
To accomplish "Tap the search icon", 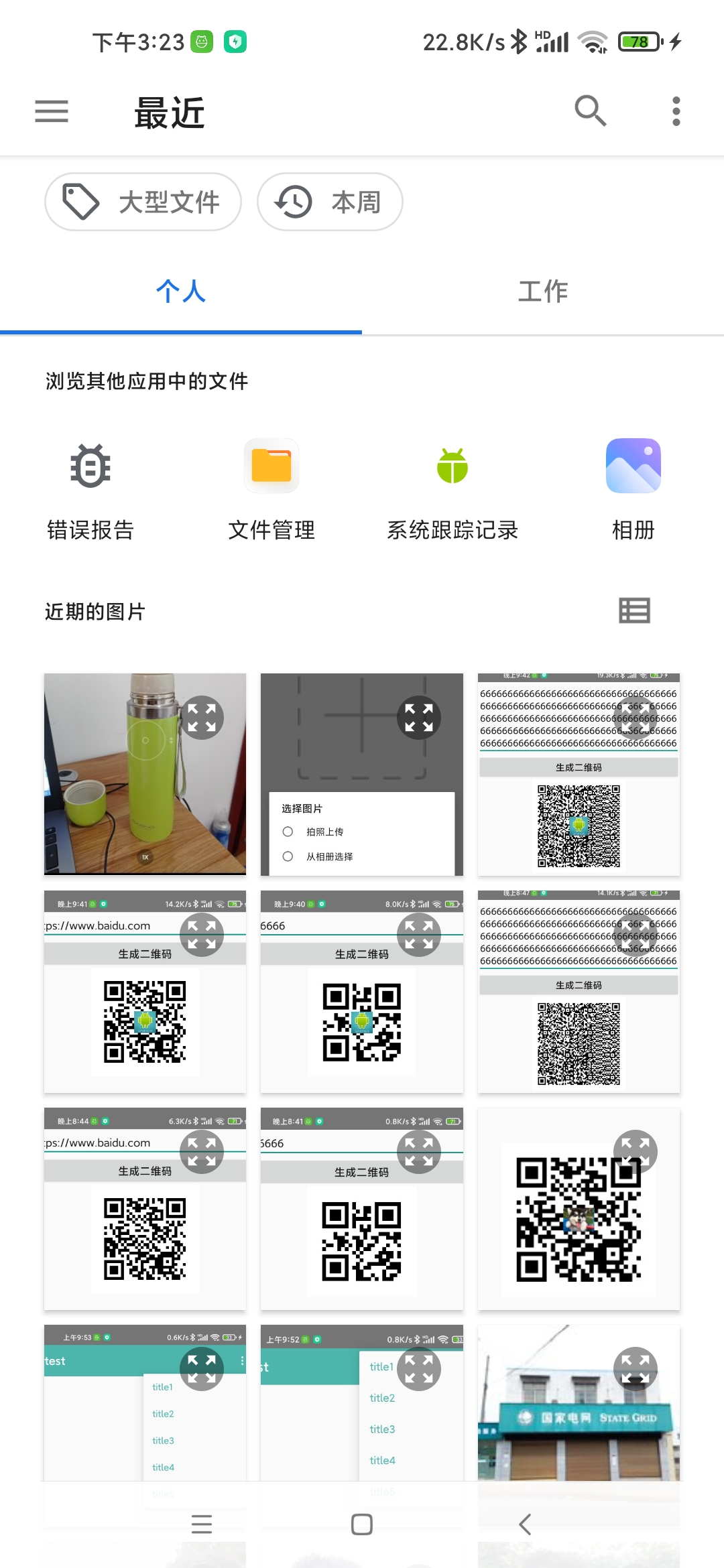I will [x=589, y=111].
